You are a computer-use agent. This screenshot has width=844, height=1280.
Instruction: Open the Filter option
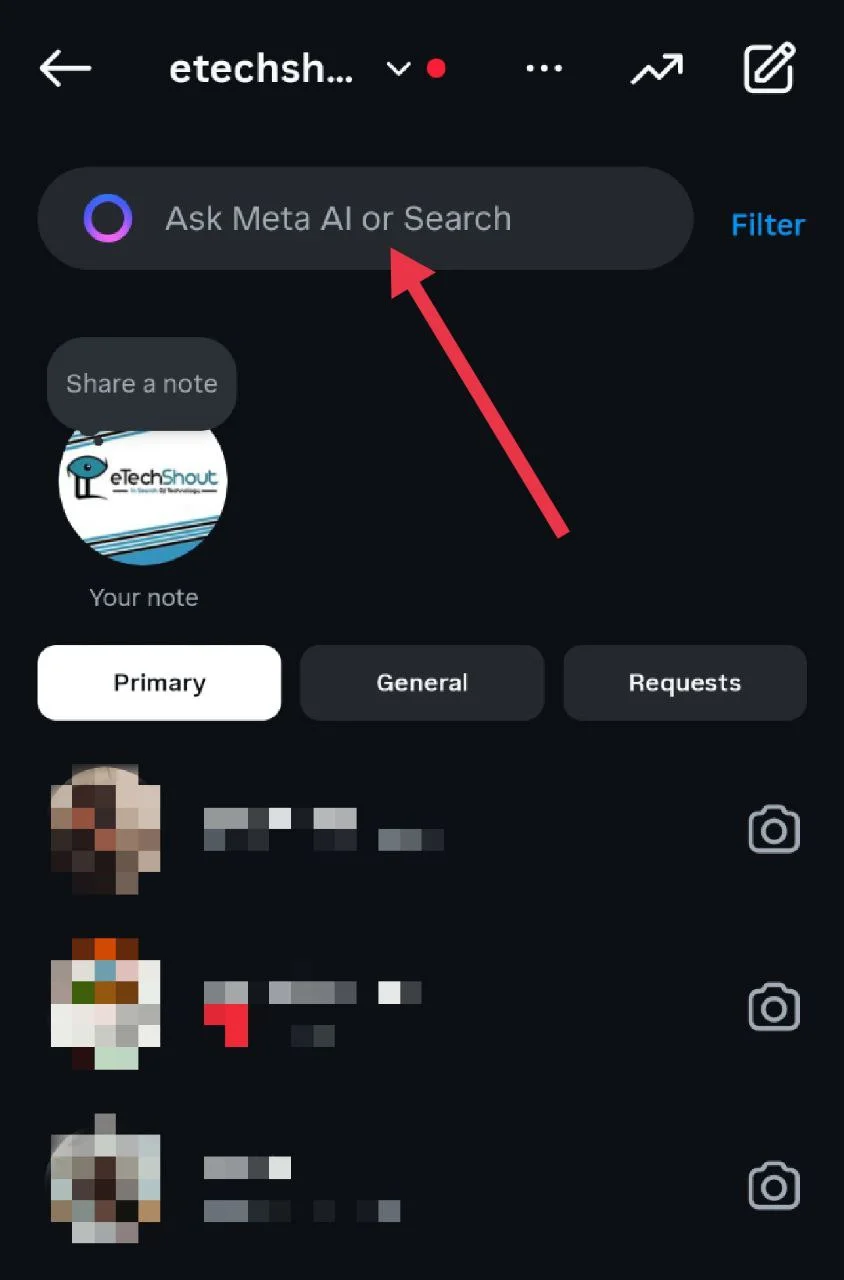(768, 225)
